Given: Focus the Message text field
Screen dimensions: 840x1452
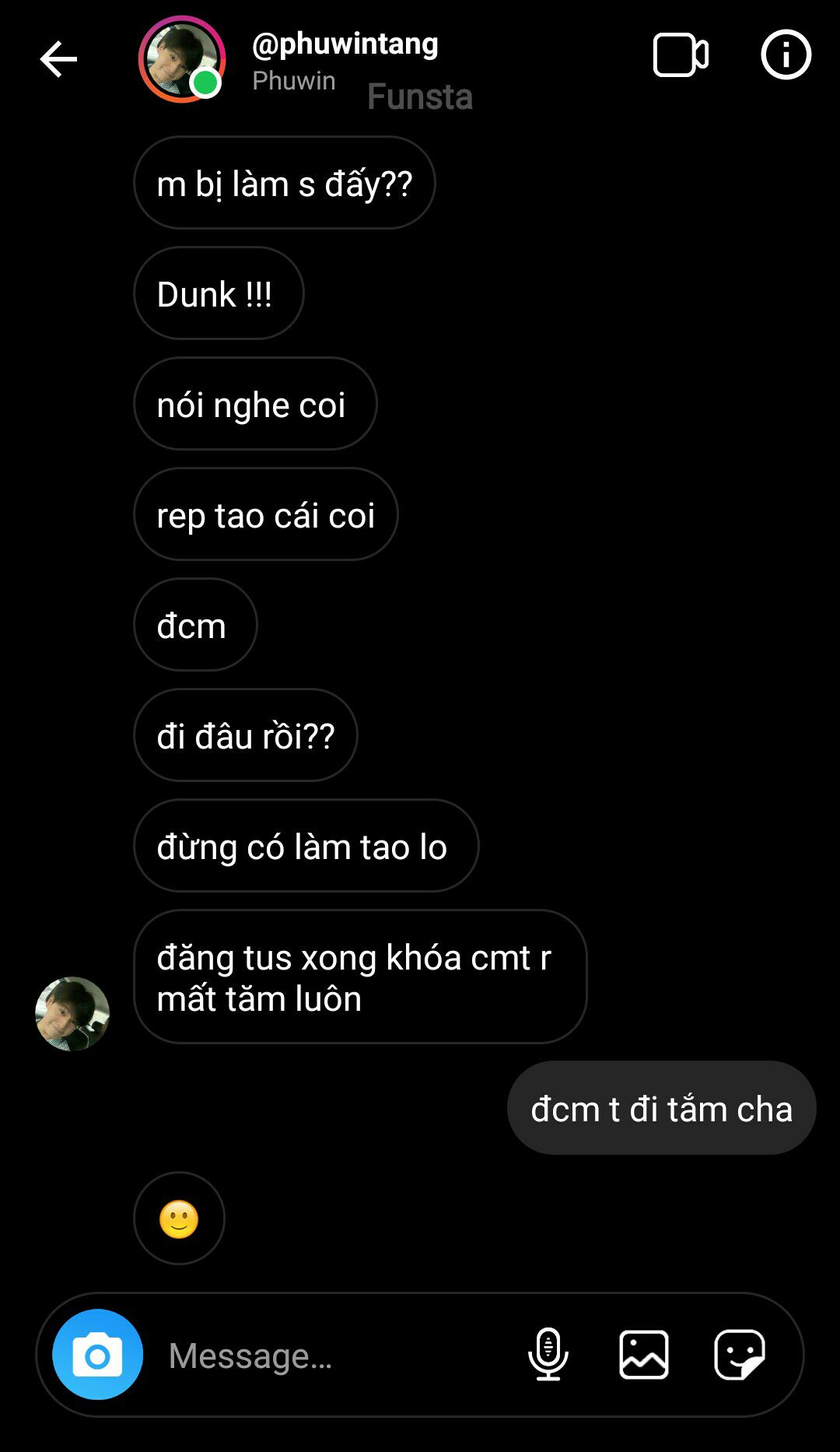Looking at the screenshot, I should [x=334, y=1356].
